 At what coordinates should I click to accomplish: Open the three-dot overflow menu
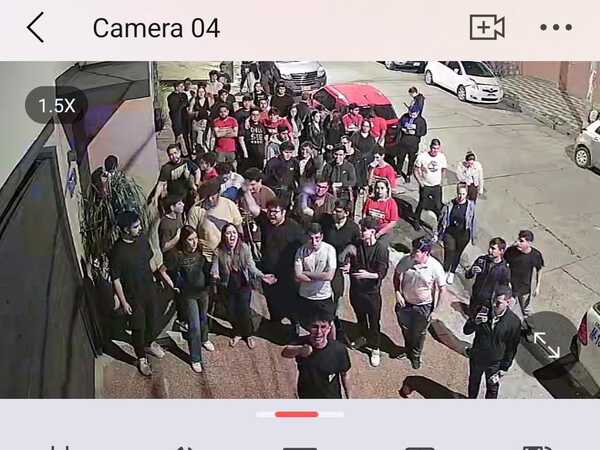click(x=556, y=28)
